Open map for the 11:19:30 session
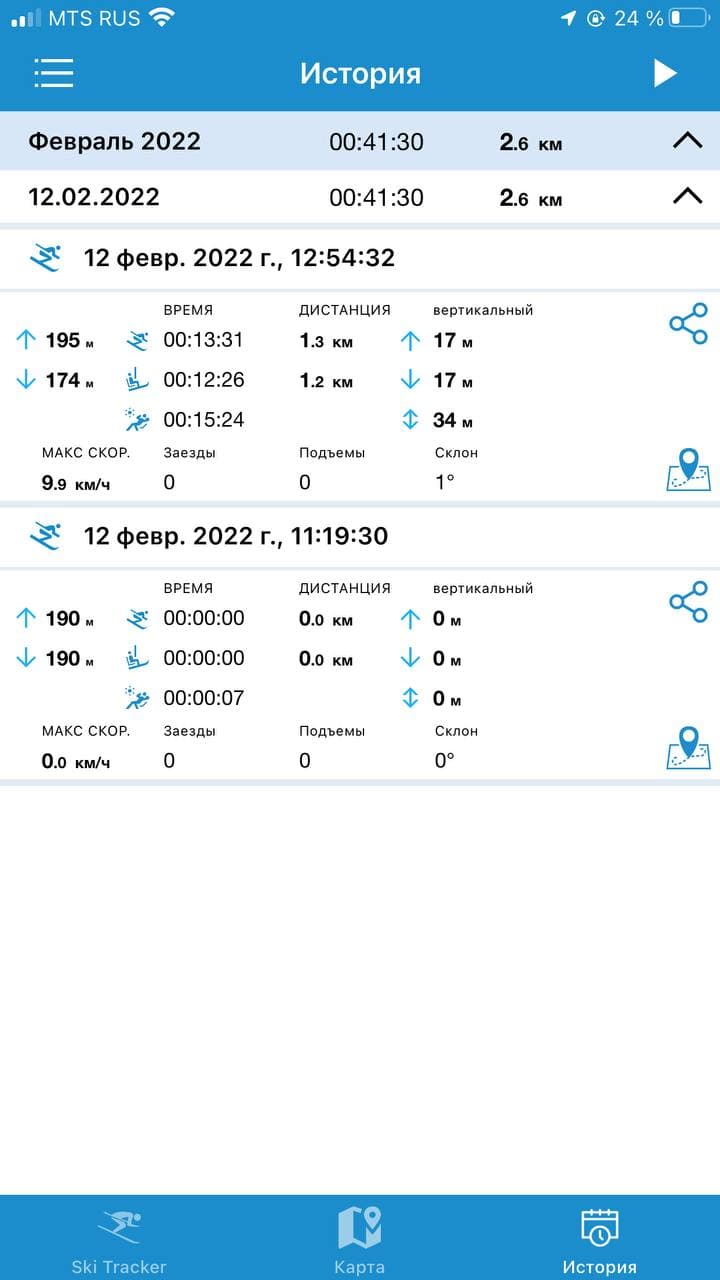 688,748
